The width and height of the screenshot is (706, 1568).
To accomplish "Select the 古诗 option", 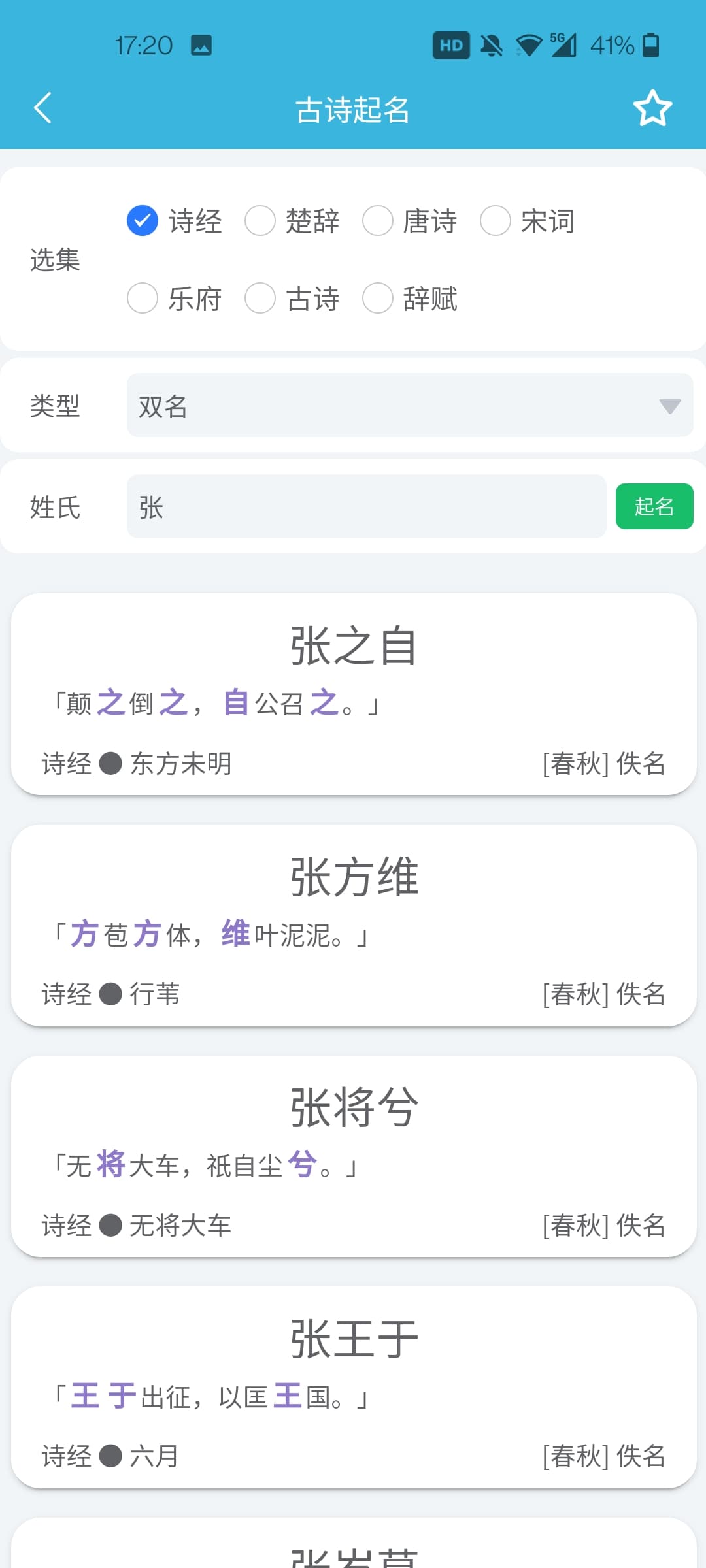I will tap(292, 299).
